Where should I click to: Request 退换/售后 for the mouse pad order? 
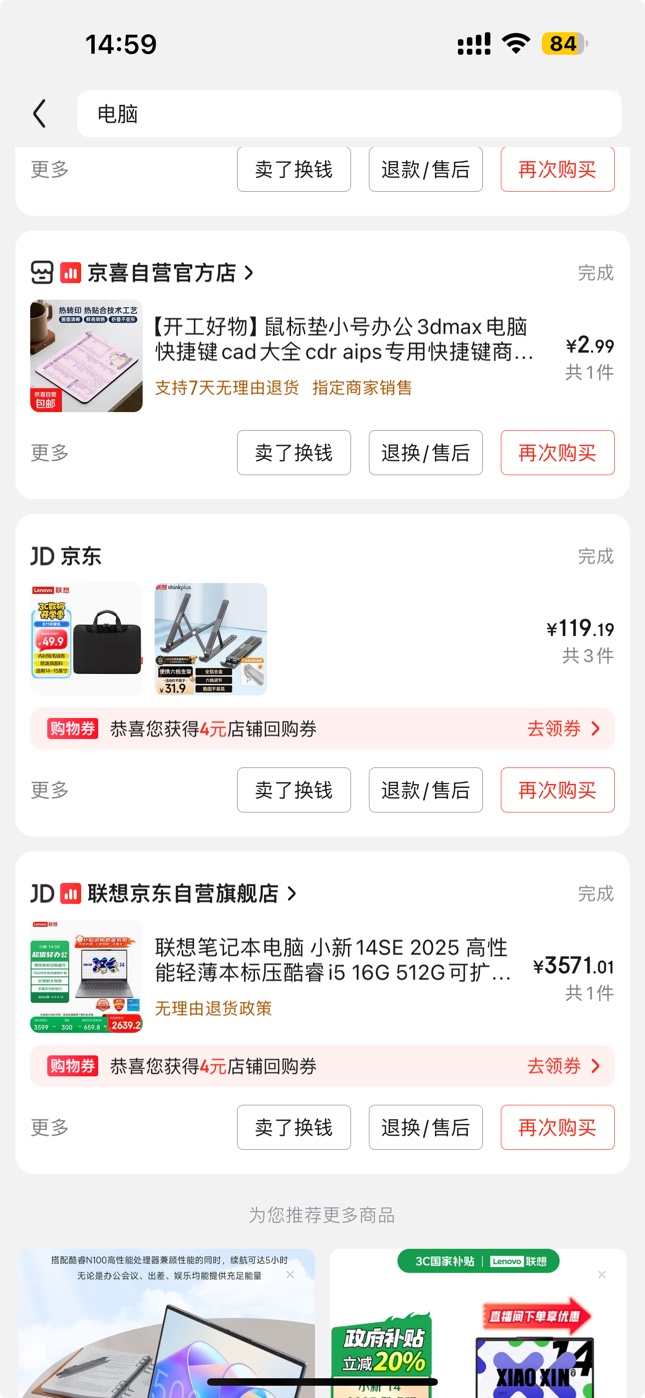[425, 453]
